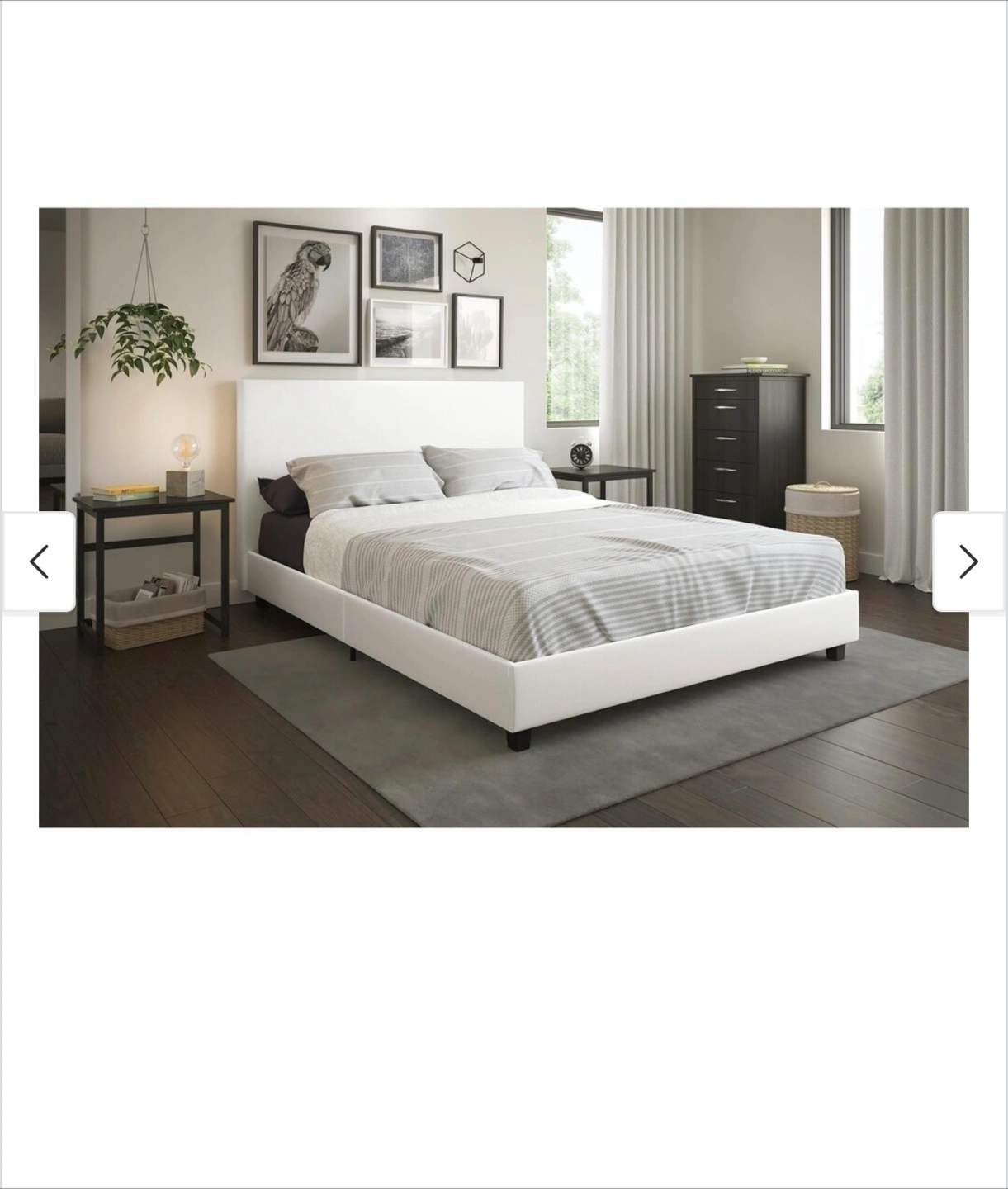The image size is (1008, 1189).
Task: Go to the next product image
Action: point(968,561)
